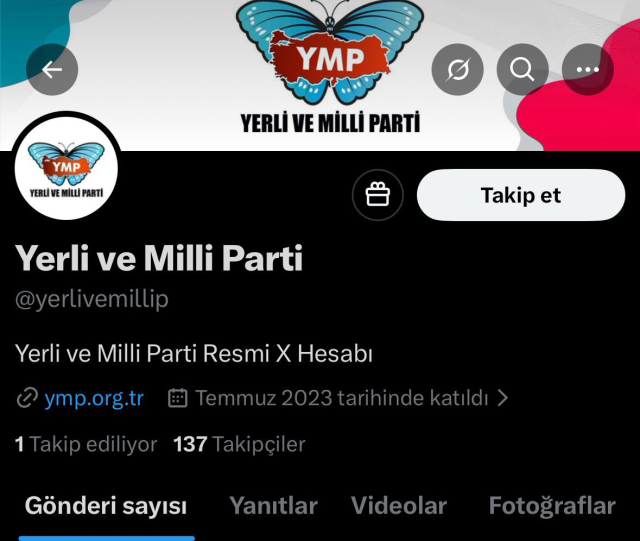The height and width of the screenshot is (541, 640).
Task: Open the Yerli ve Milli Parti profile picture
Action: [x=66, y=166]
